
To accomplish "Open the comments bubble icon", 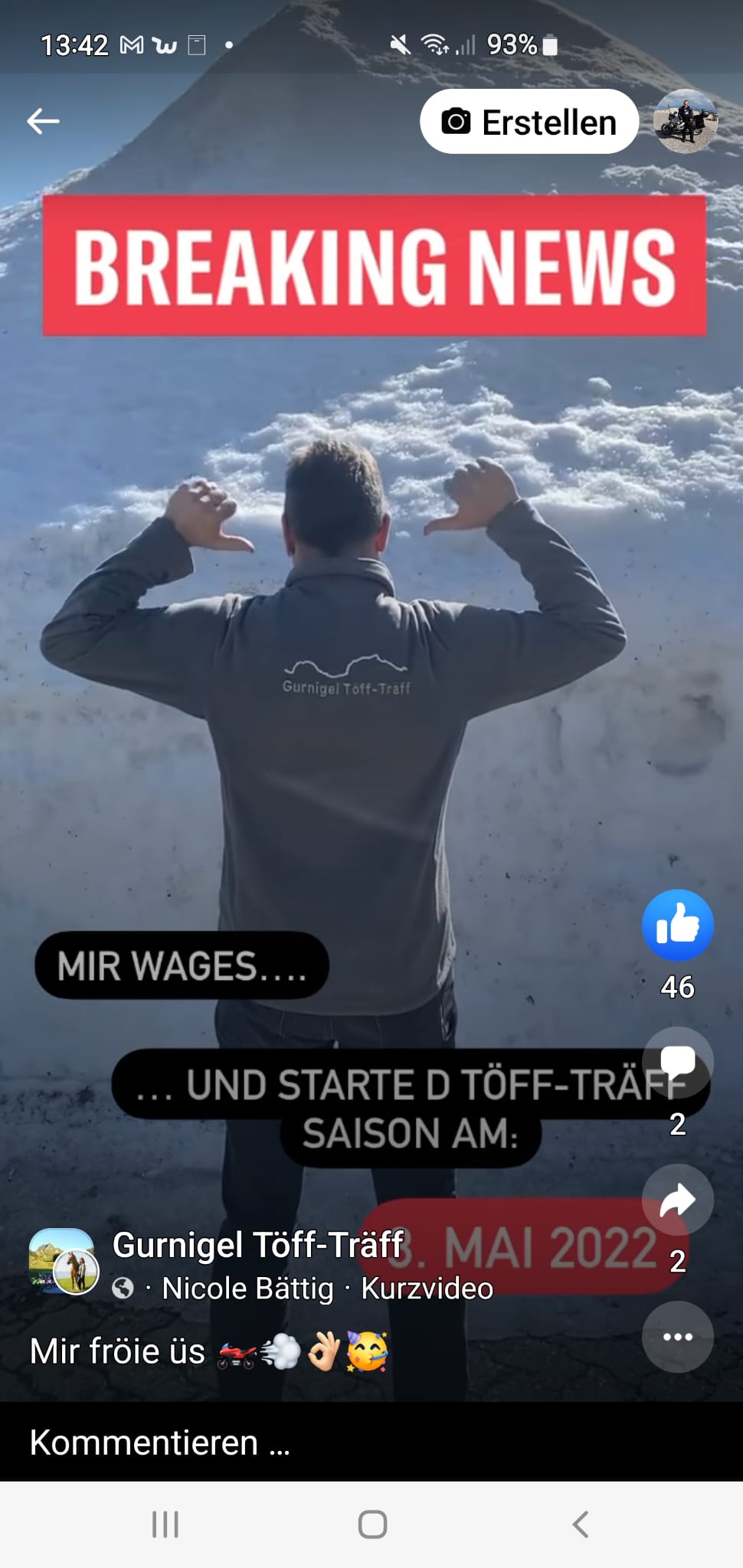I will pos(677,1063).
